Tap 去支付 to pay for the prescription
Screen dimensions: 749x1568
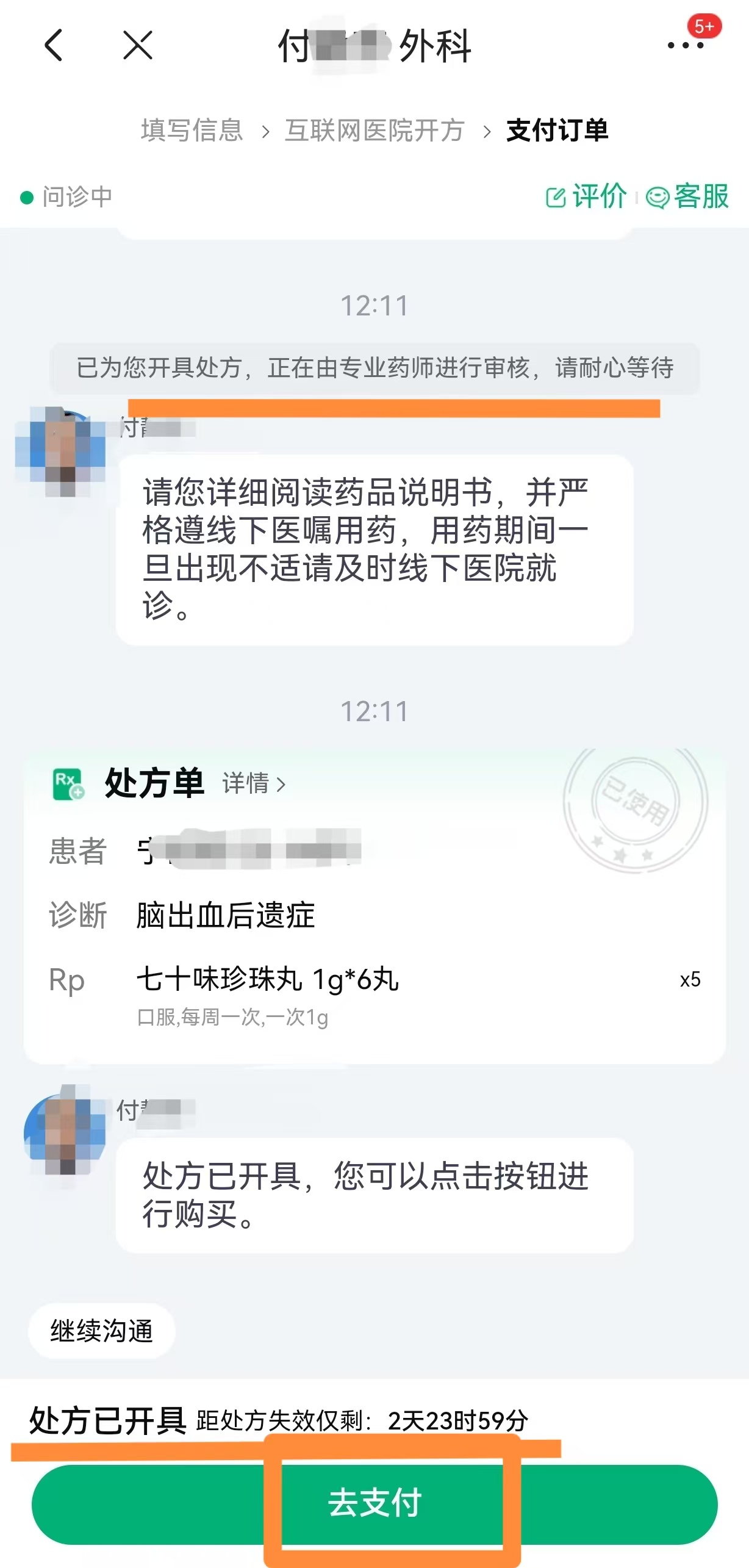375,1503
